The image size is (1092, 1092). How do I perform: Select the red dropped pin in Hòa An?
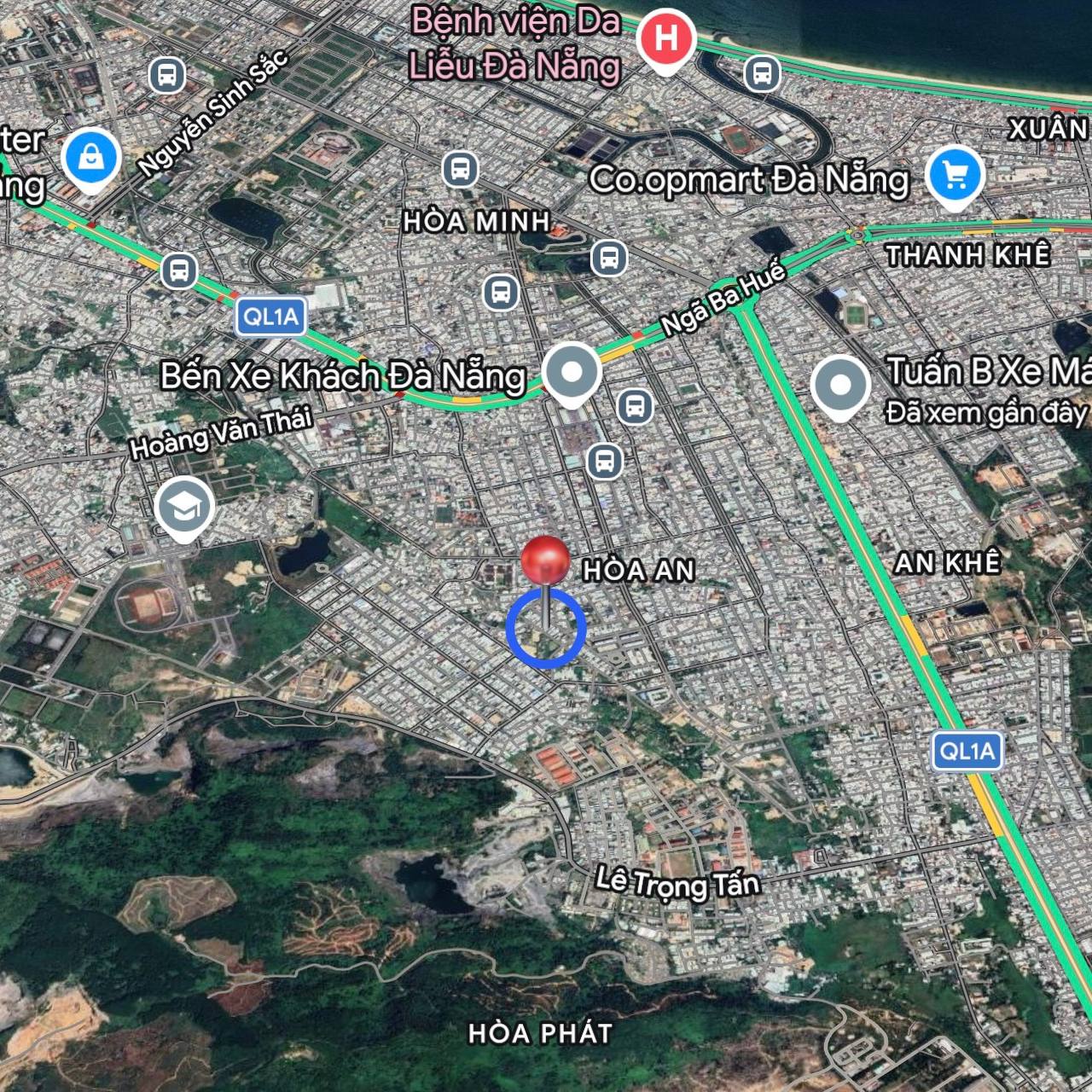(545, 562)
